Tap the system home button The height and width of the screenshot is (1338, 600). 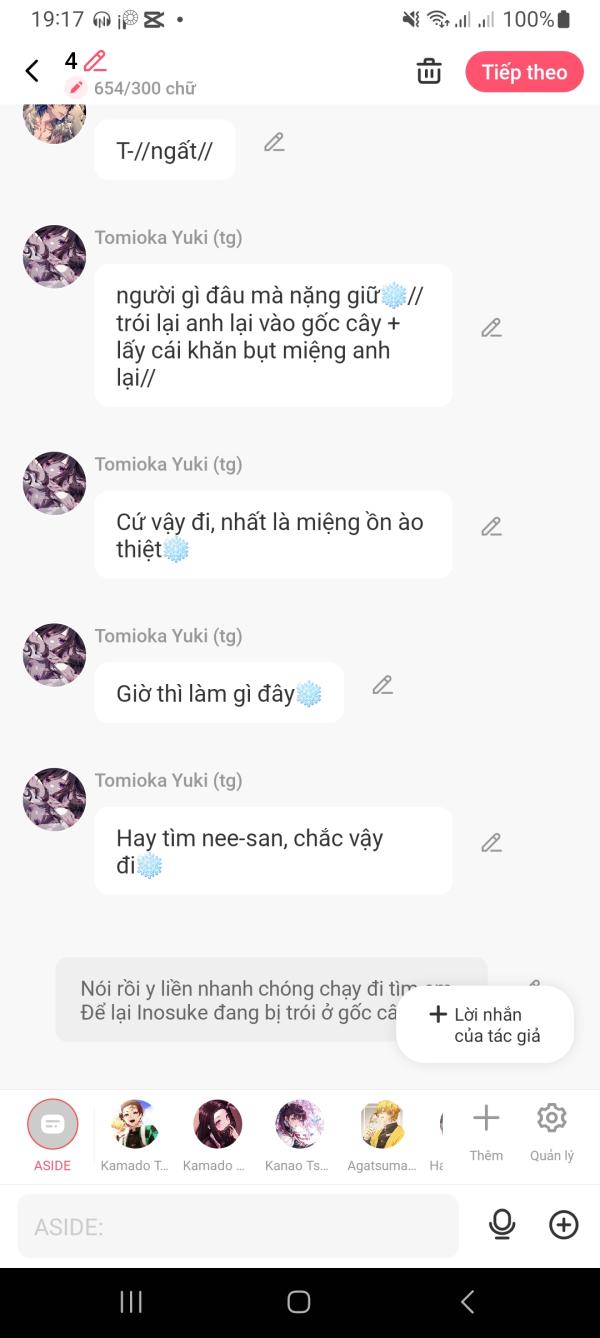coord(299,1301)
